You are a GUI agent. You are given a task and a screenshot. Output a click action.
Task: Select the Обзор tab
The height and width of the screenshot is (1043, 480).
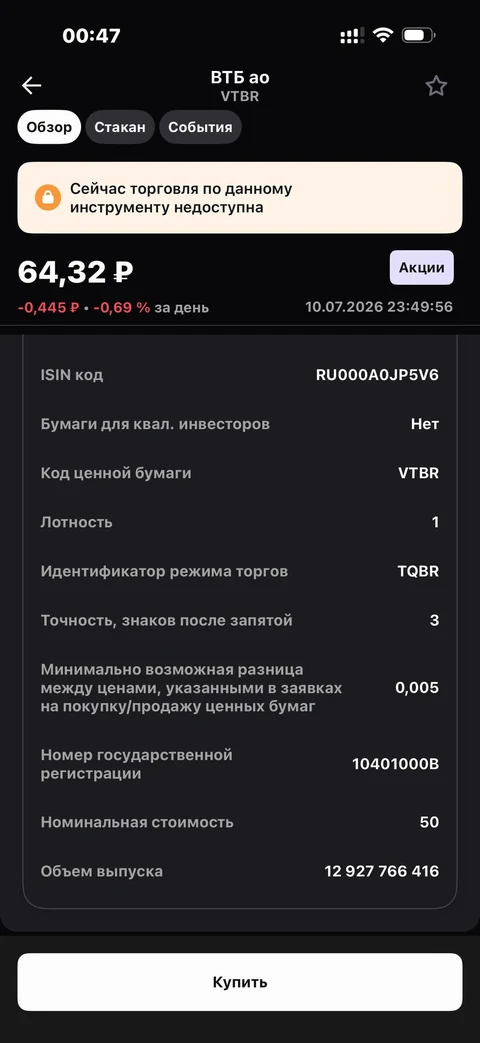pyautogui.click(x=49, y=127)
